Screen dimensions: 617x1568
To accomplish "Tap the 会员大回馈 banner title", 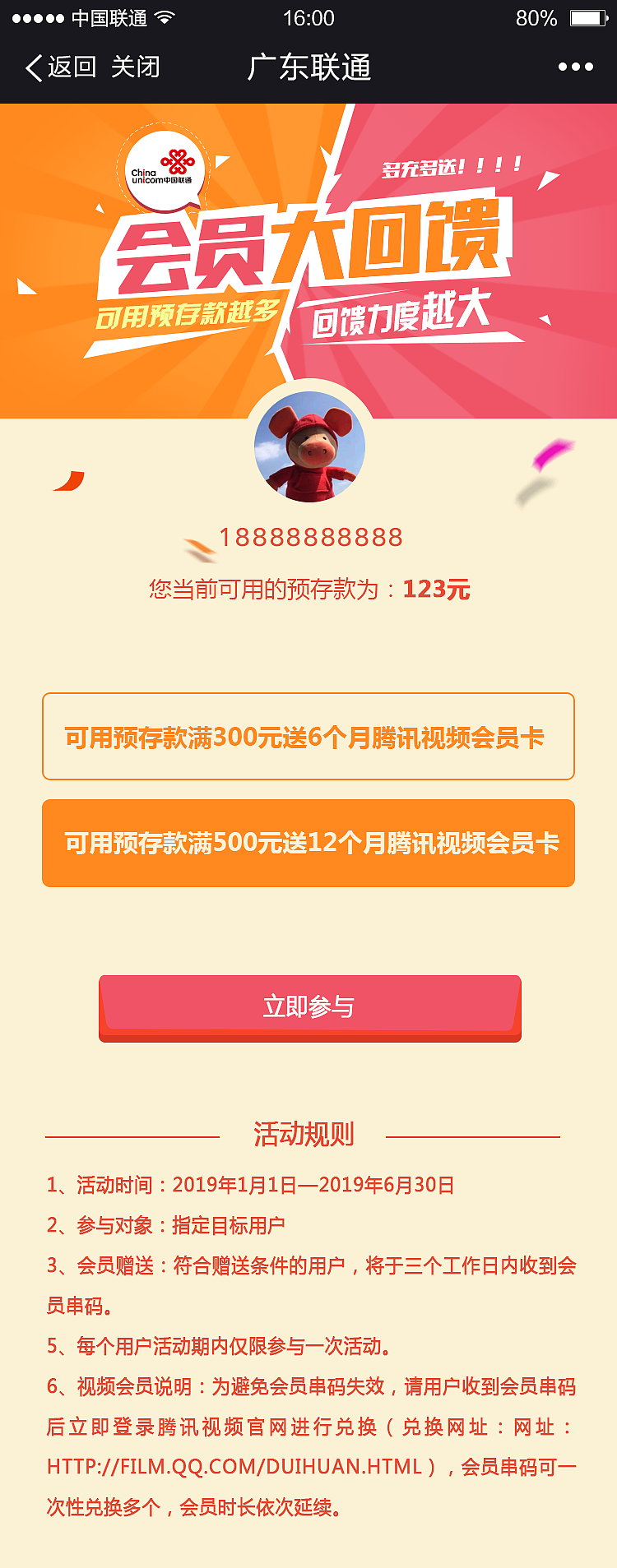I will tap(308, 247).
